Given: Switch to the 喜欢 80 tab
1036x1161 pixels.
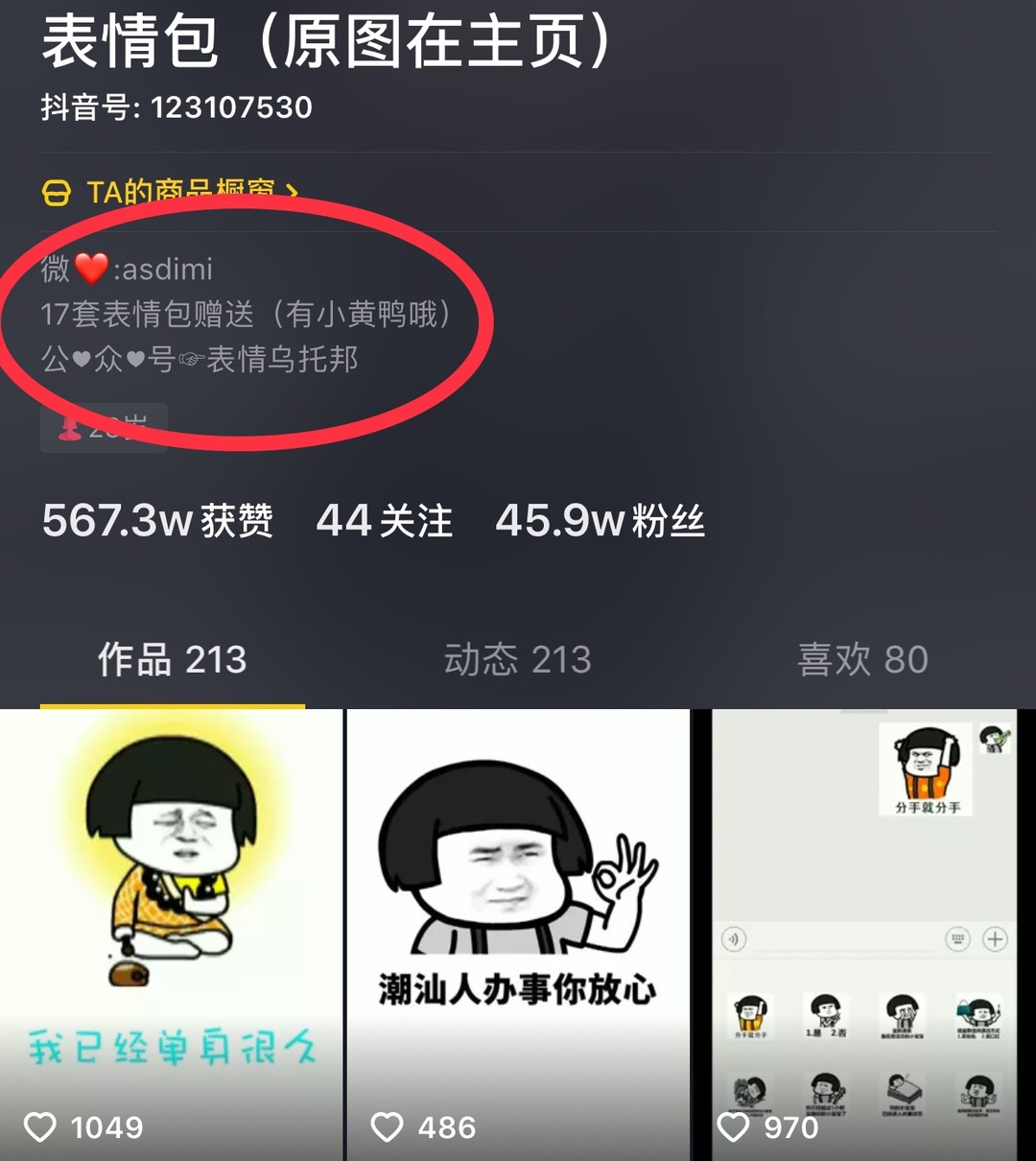Looking at the screenshot, I should [x=862, y=660].
